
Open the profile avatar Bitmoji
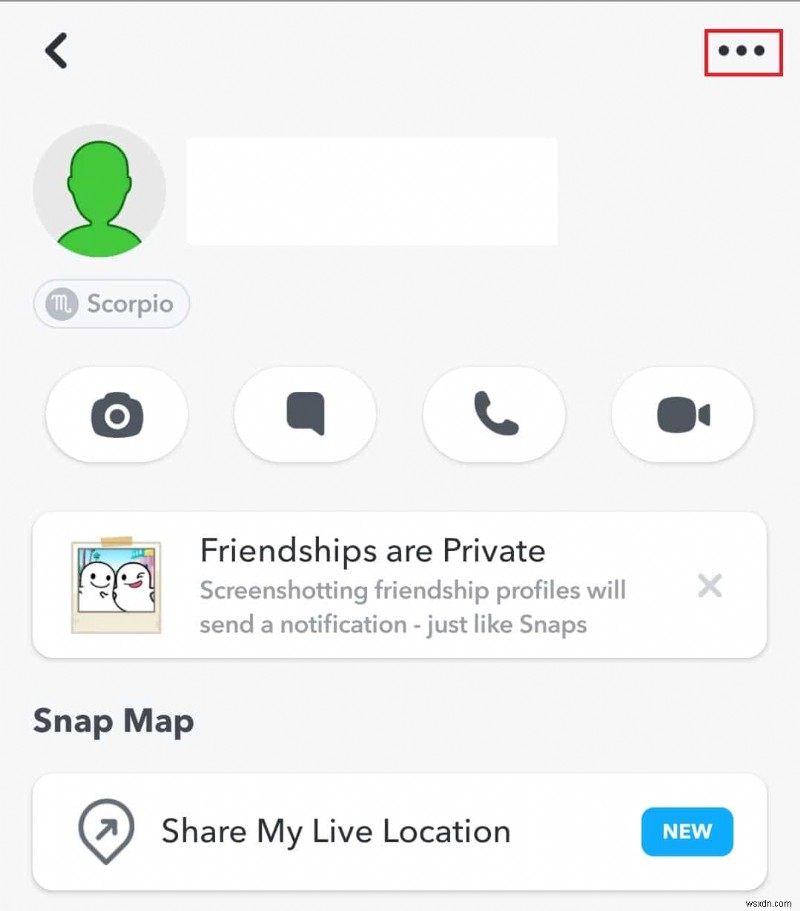point(100,190)
